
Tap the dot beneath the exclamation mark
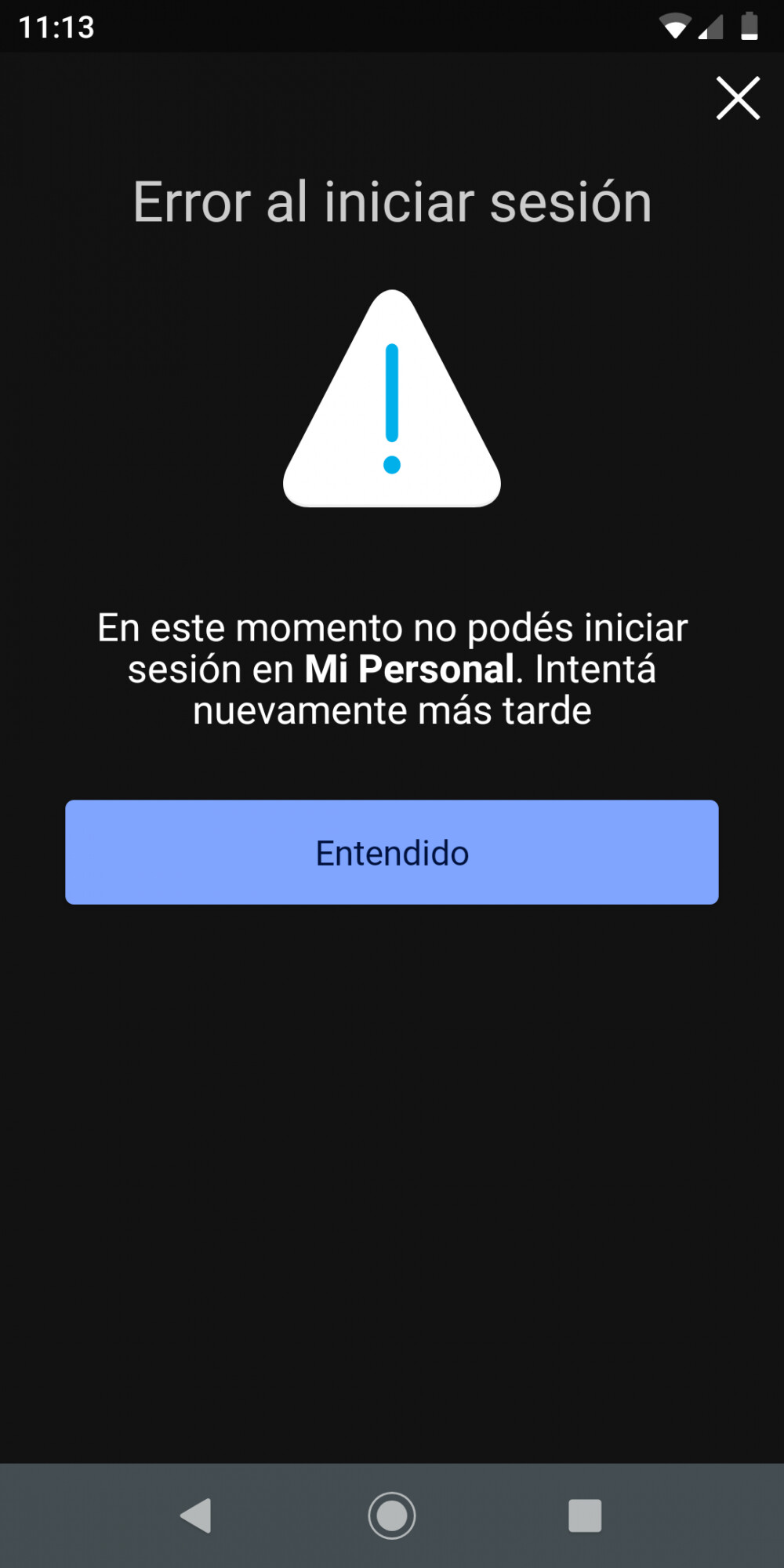click(x=392, y=464)
